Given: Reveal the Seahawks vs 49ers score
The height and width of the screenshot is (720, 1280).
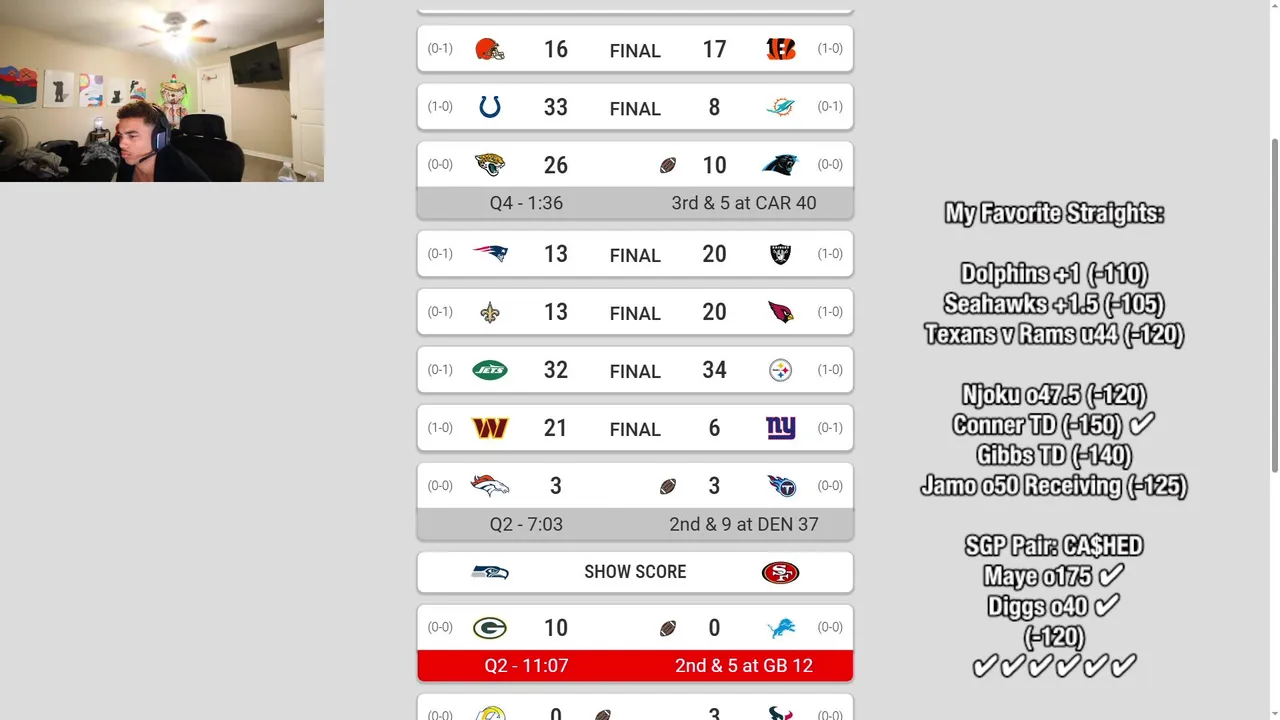Looking at the screenshot, I should coord(635,572).
